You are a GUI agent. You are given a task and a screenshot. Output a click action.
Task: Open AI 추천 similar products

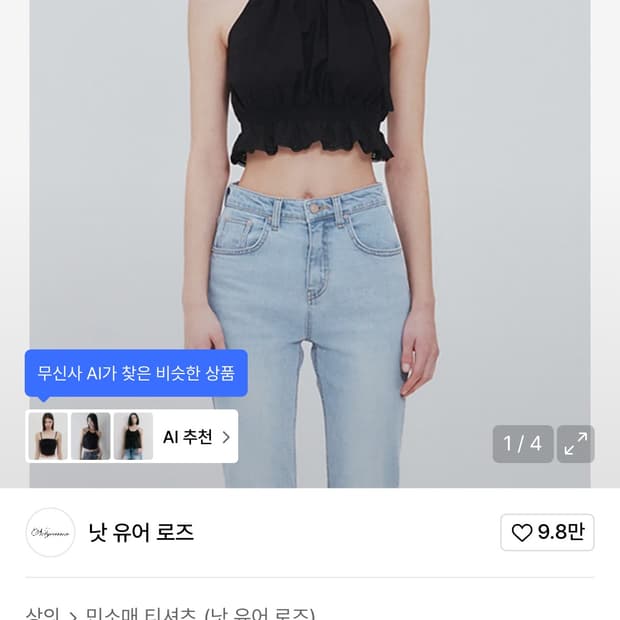tap(196, 437)
